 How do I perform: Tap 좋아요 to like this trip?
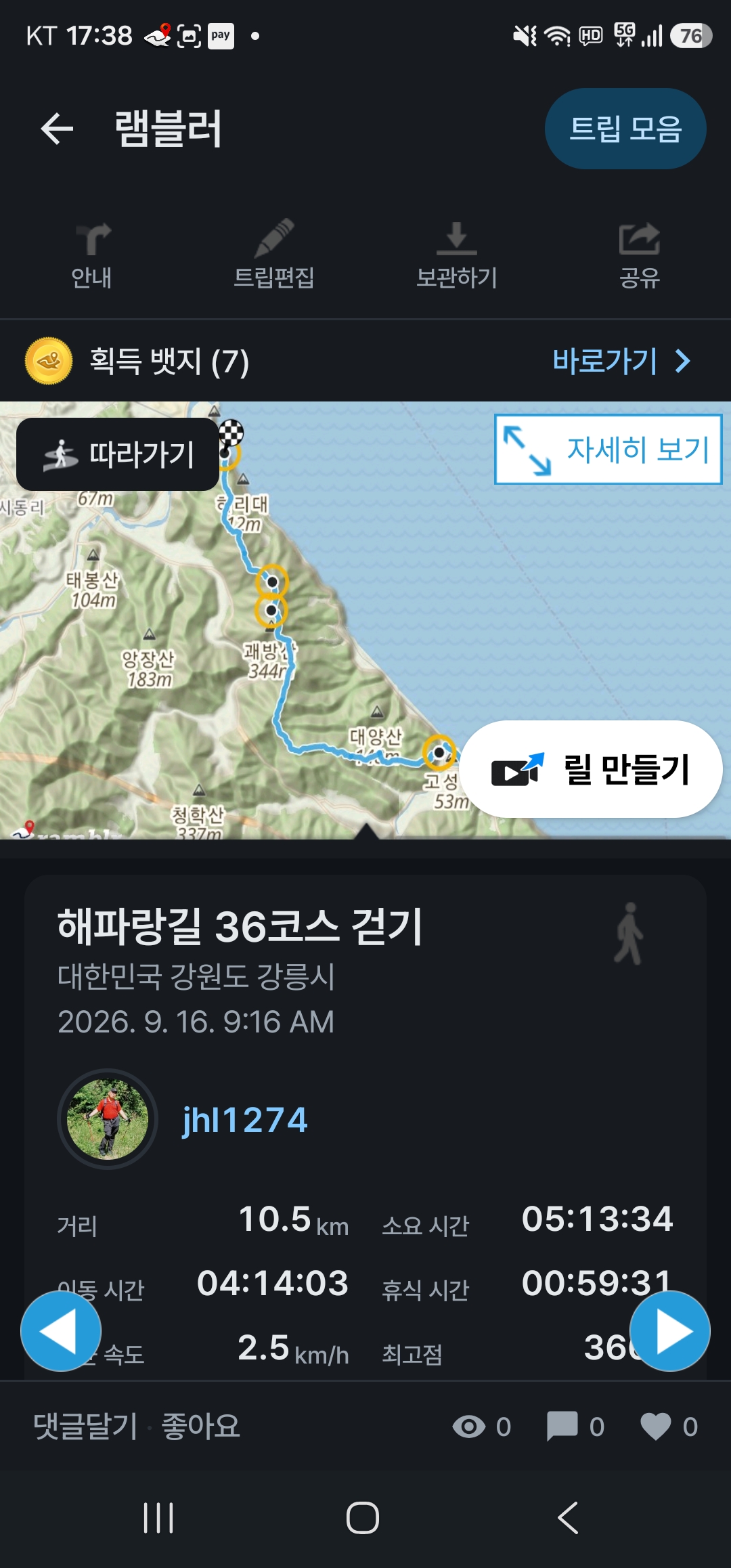tap(201, 1426)
